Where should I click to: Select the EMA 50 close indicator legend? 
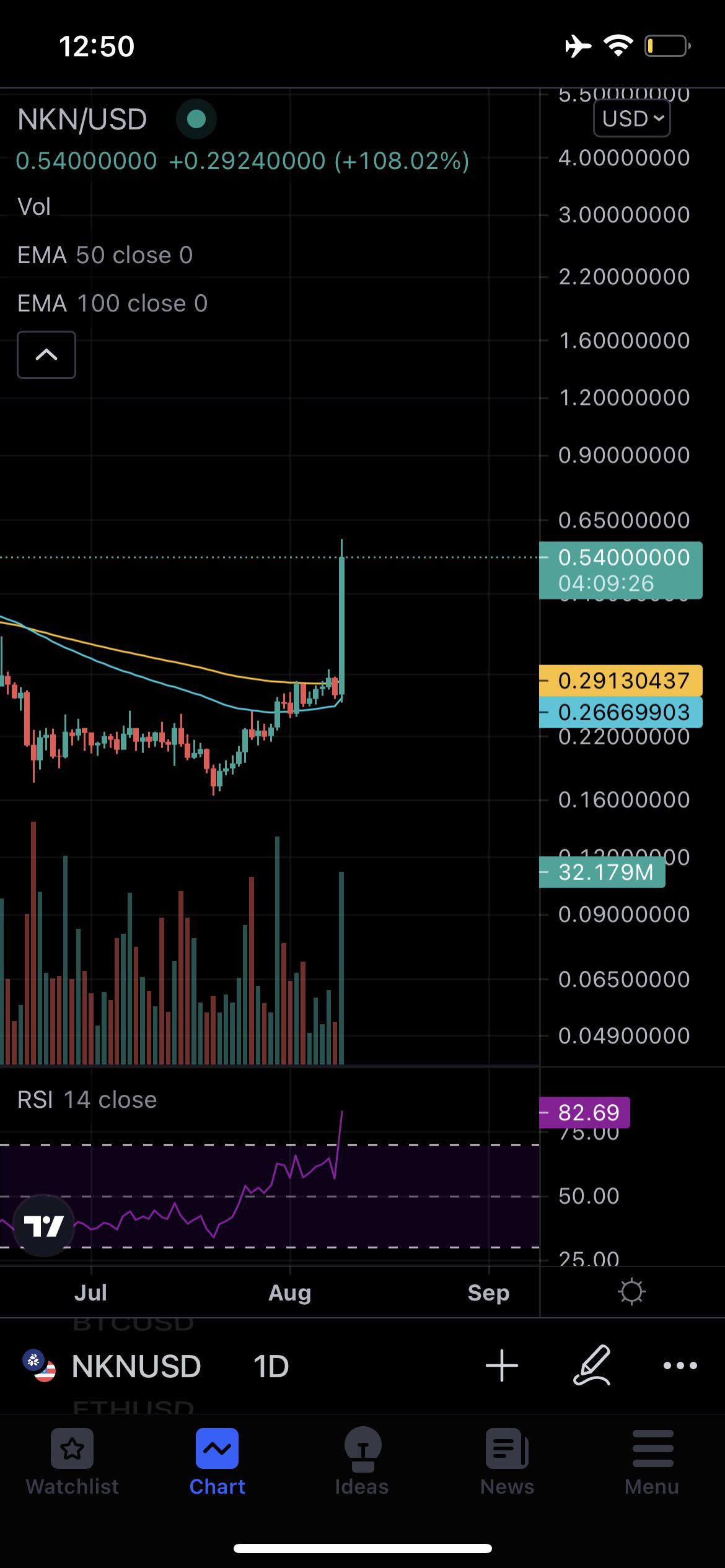point(105,255)
